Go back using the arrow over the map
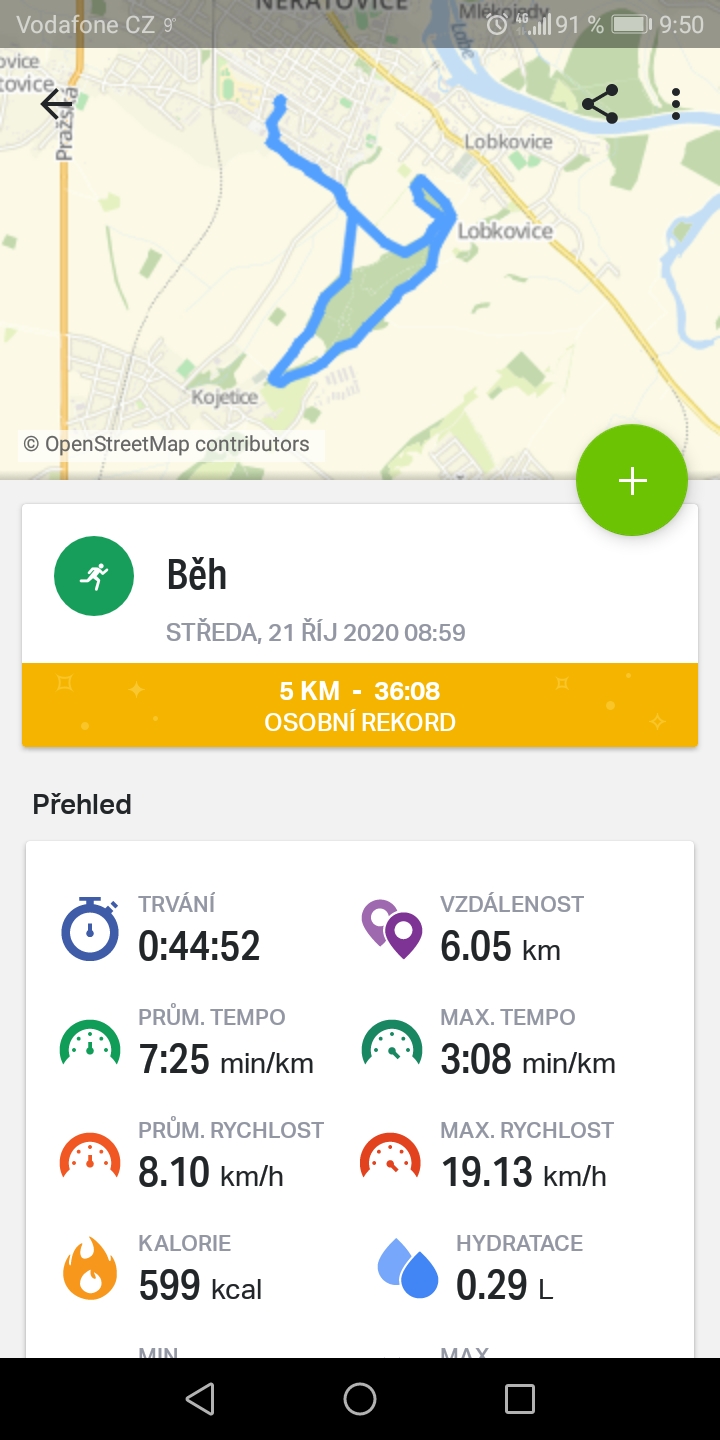 click(x=57, y=103)
